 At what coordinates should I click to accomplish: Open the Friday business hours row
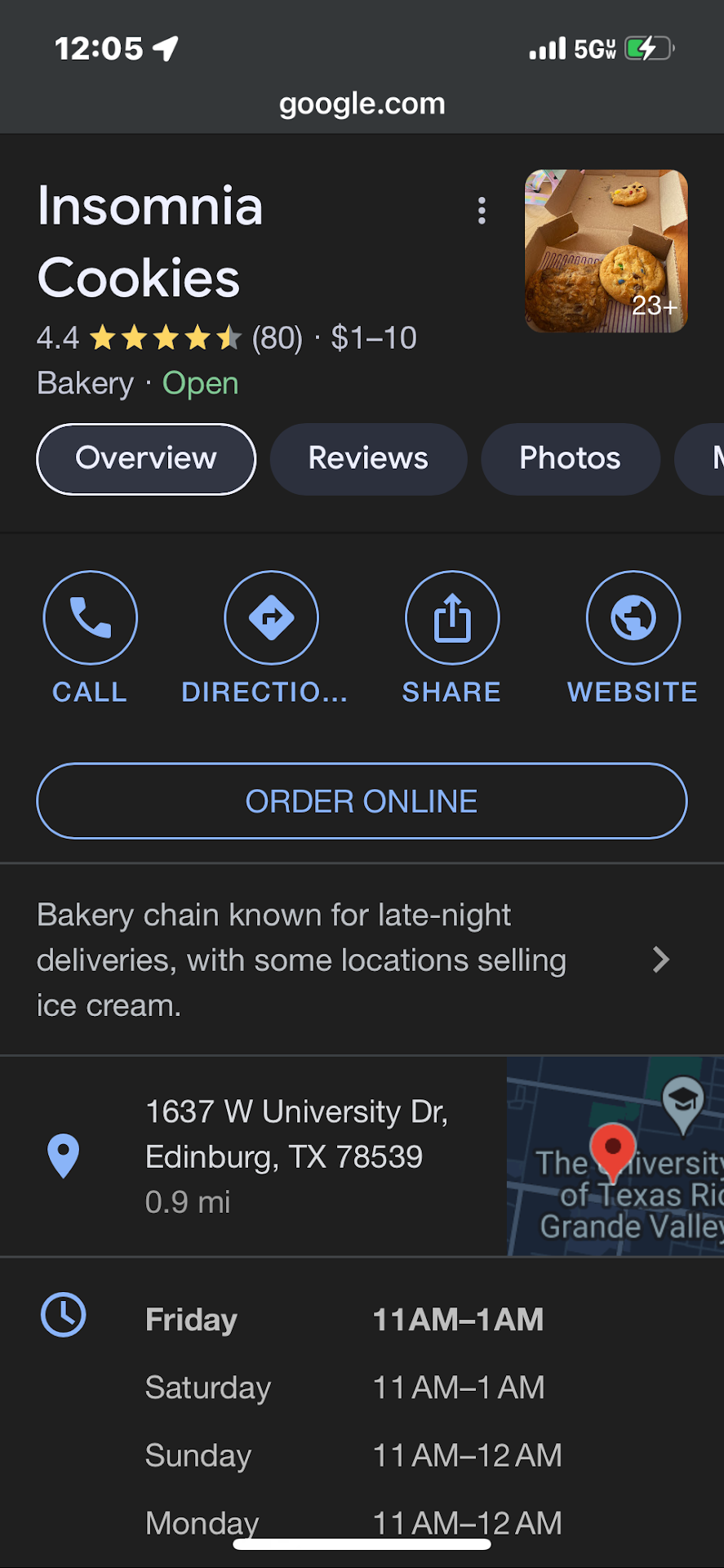pyautogui.click(x=344, y=1320)
